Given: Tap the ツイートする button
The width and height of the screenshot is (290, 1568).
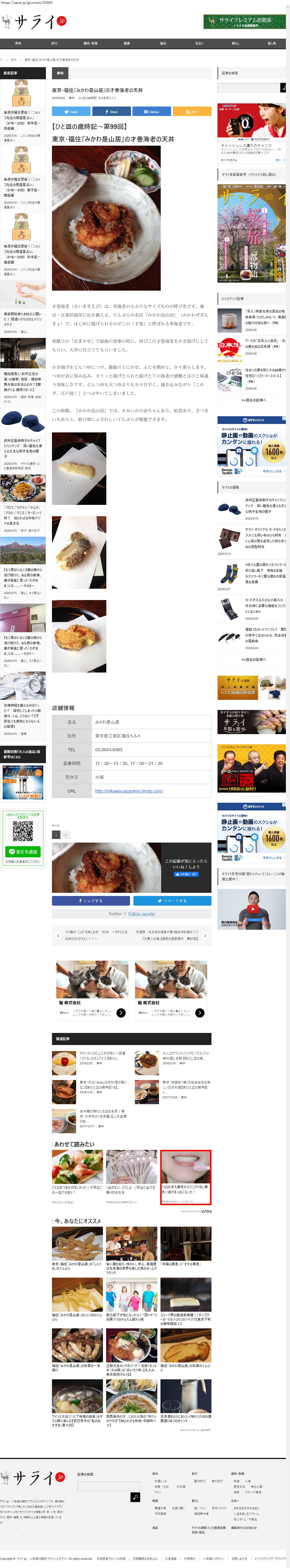Looking at the screenshot, I should tap(172, 901).
